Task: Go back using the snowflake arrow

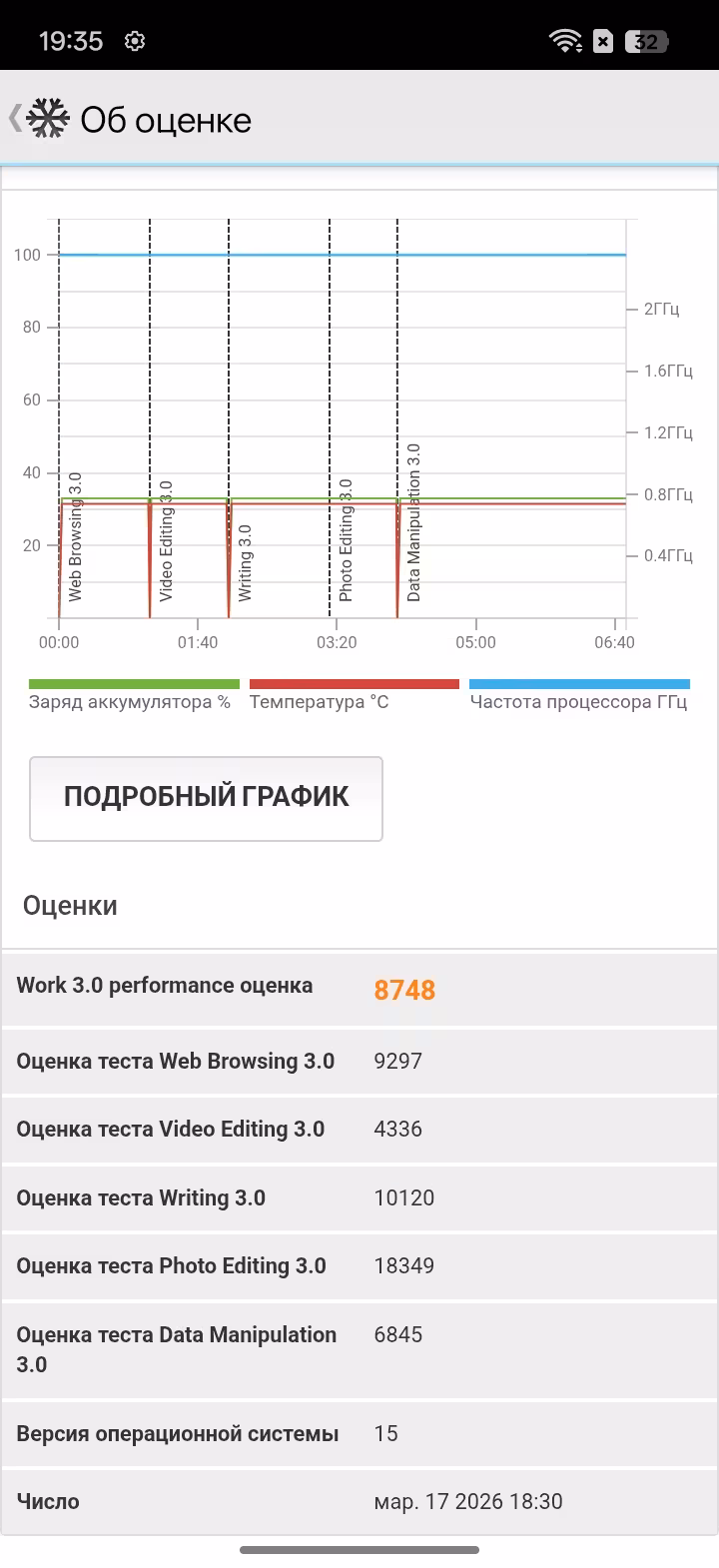Action: point(38,120)
